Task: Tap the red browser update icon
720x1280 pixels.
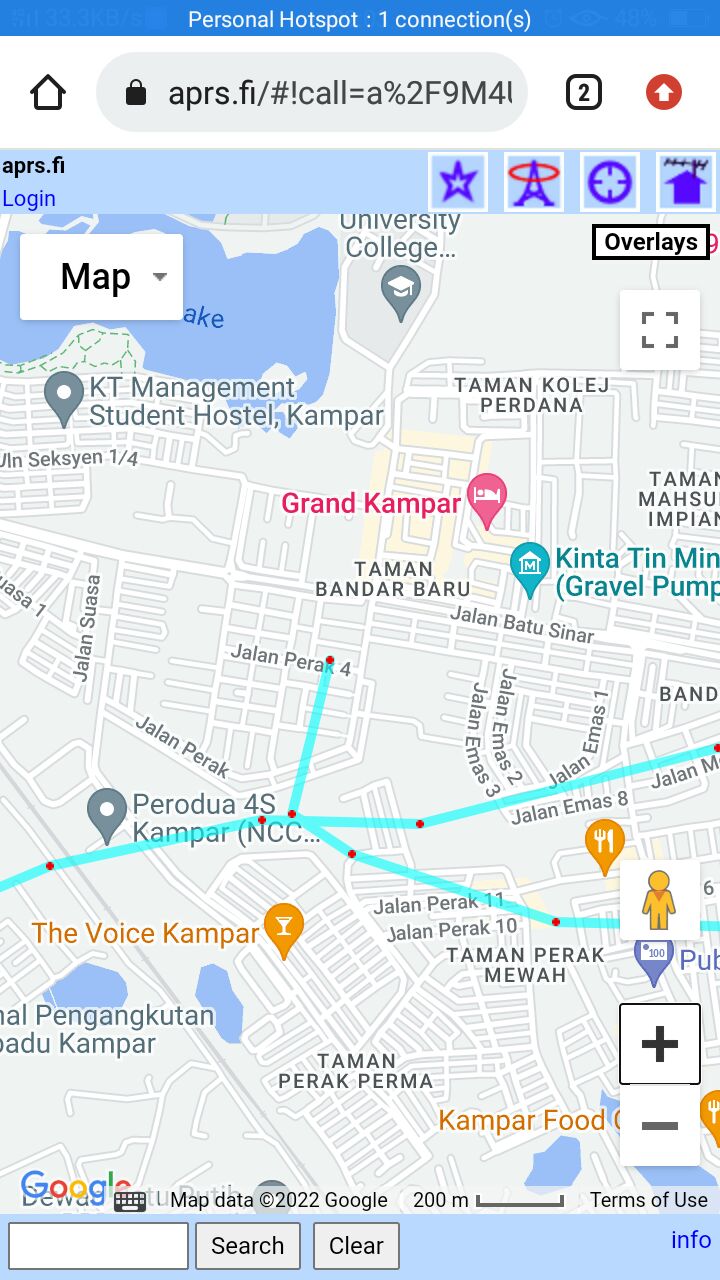Action: [x=664, y=93]
